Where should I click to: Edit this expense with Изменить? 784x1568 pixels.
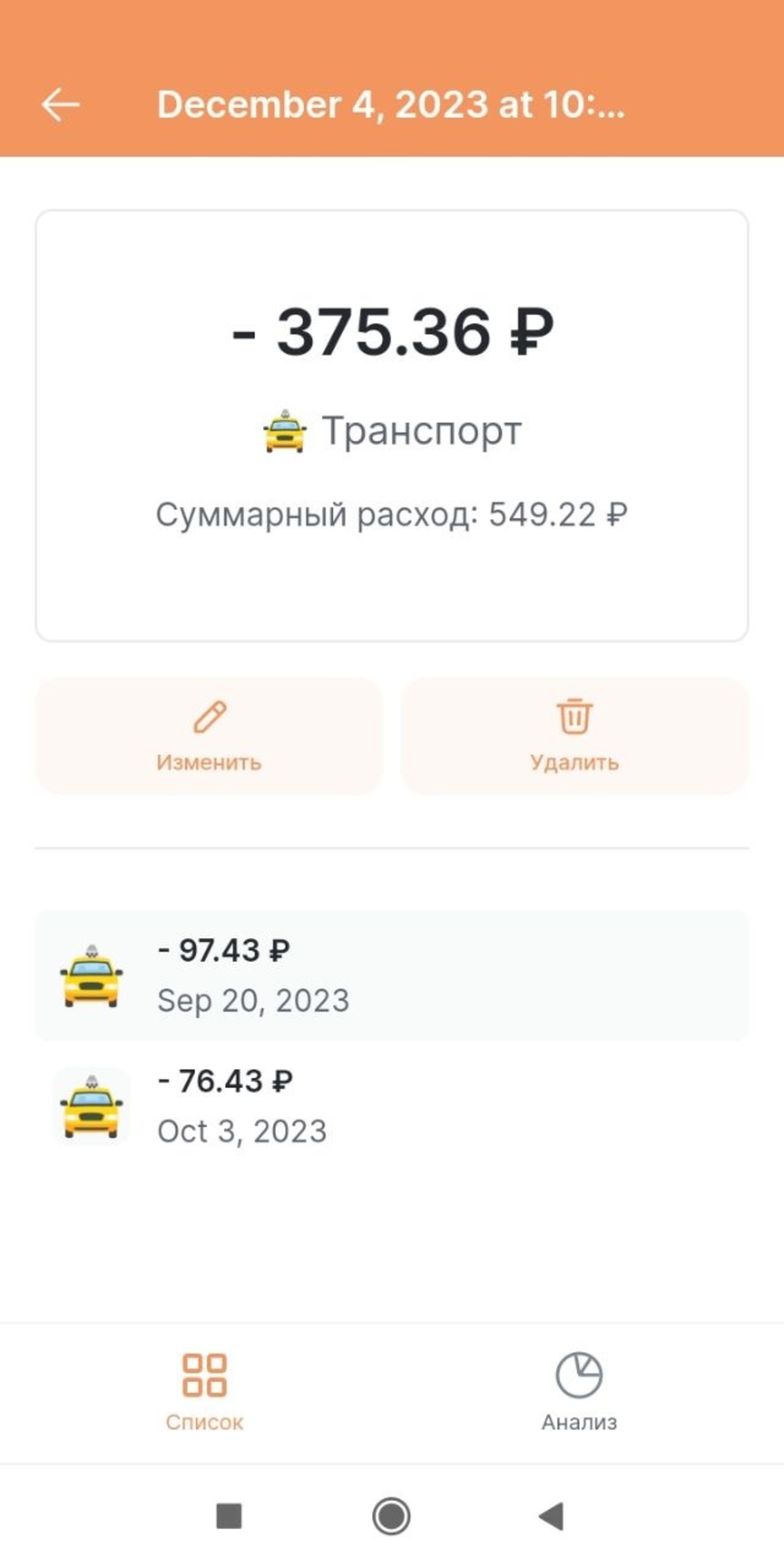coord(209,736)
